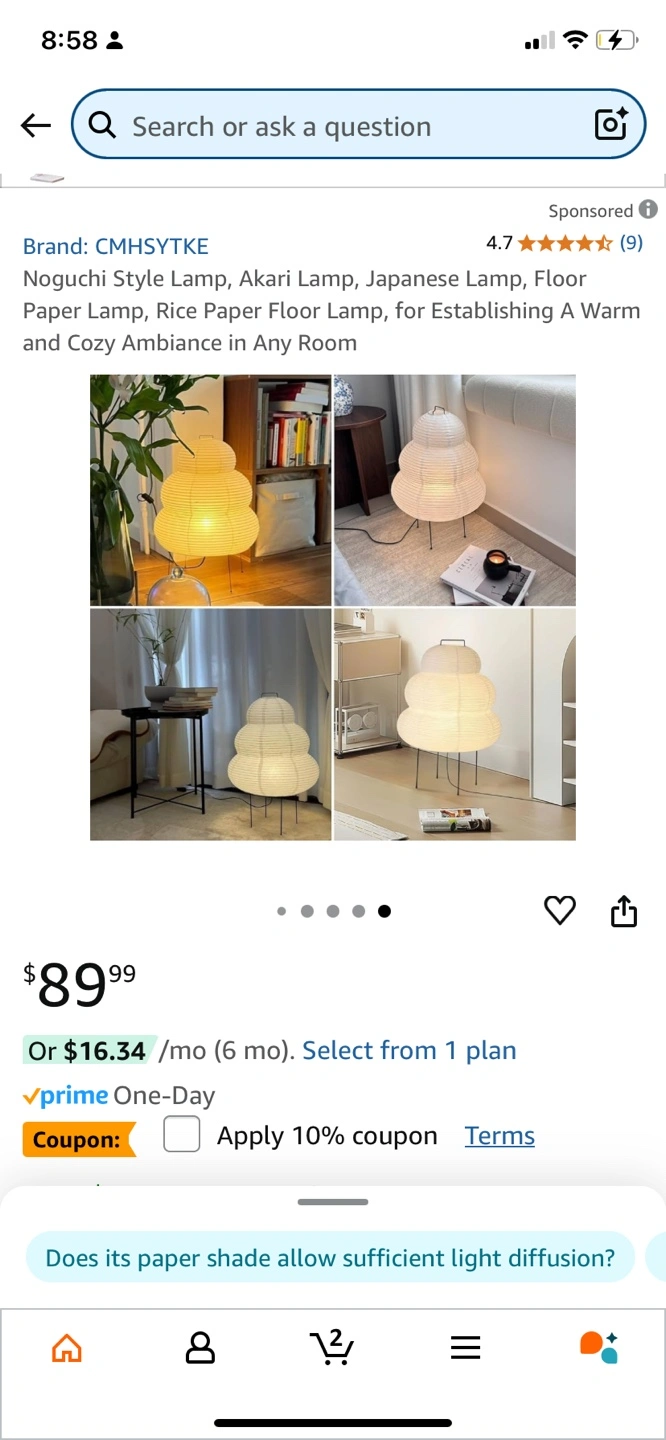This screenshot has height=1440, width=666.
Task: Go back using the arrow icon
Action: pyautogui.click(x=36, y=125)
